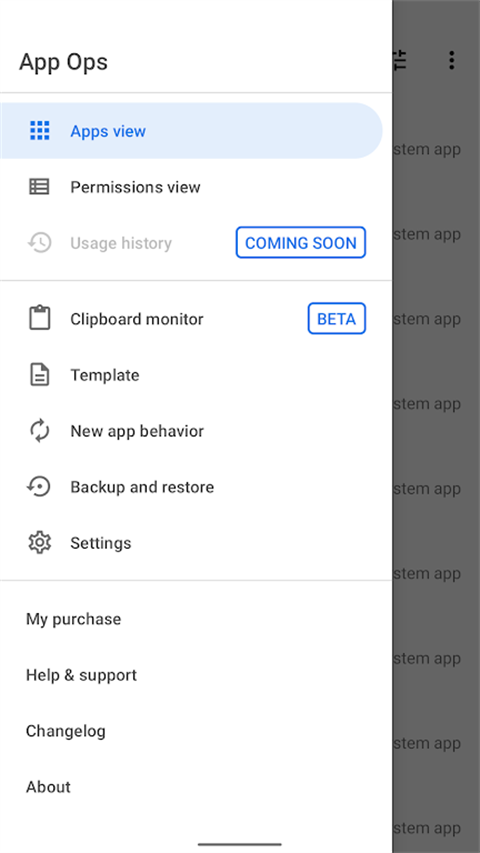
Task: Switch to Permissions view
Action: tap(196, 187)
